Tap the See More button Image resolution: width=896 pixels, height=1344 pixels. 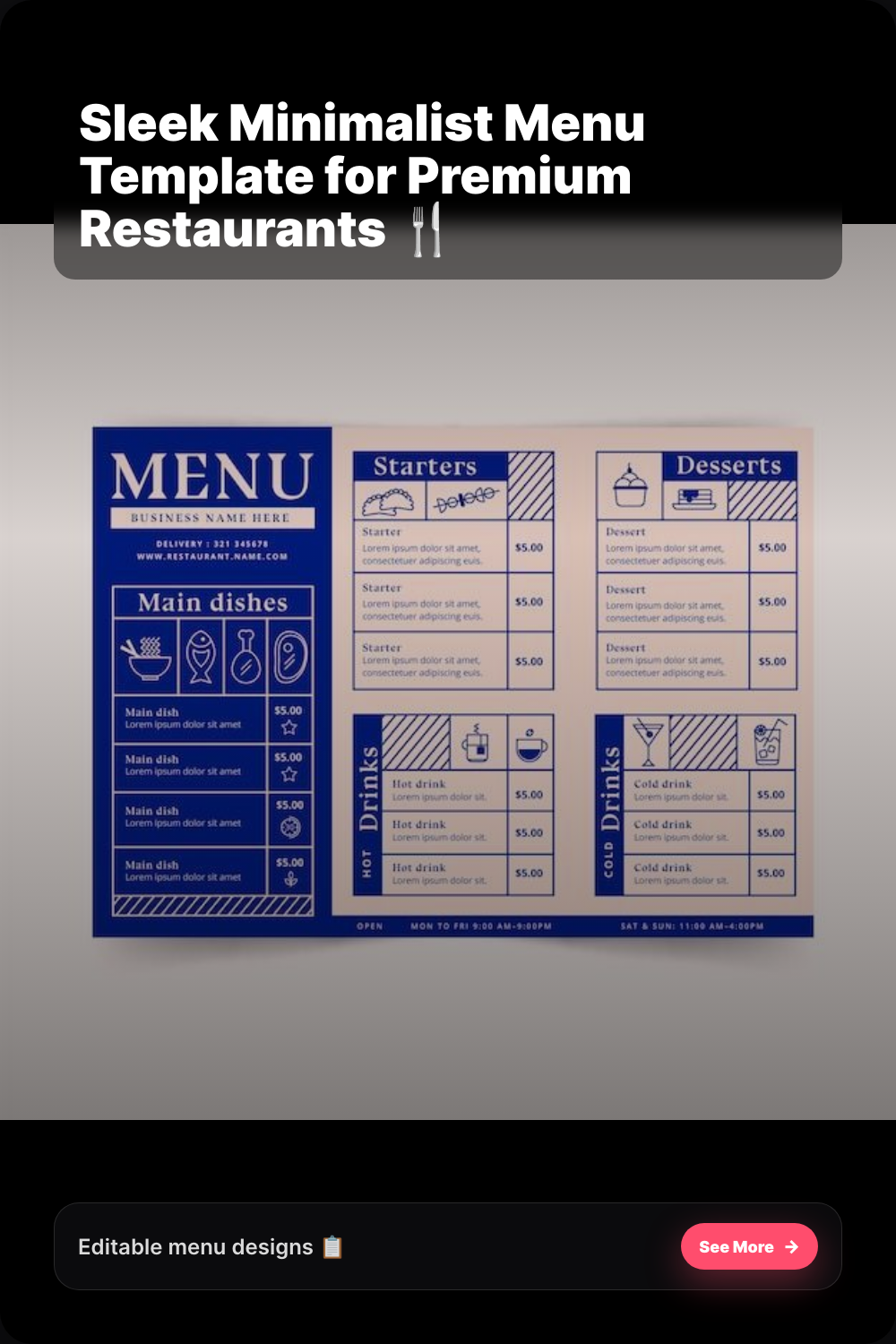(748, 1246)
